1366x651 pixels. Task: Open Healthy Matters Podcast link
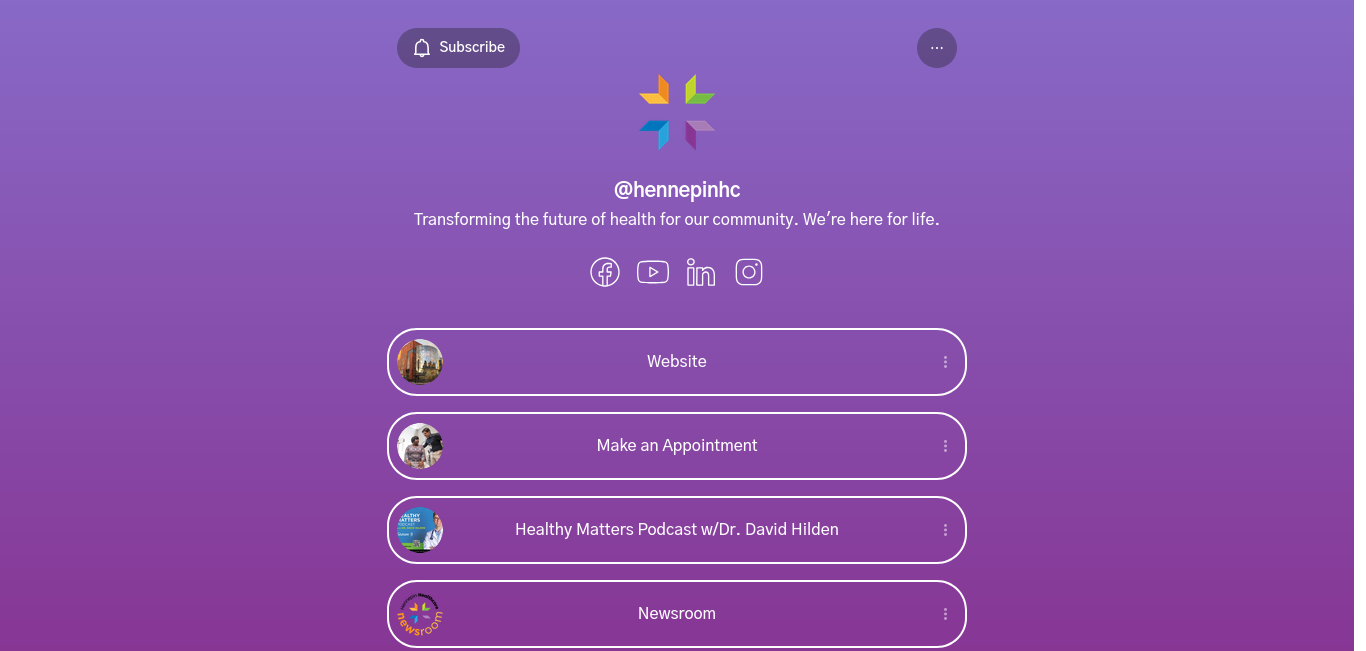tap(676, 530)
